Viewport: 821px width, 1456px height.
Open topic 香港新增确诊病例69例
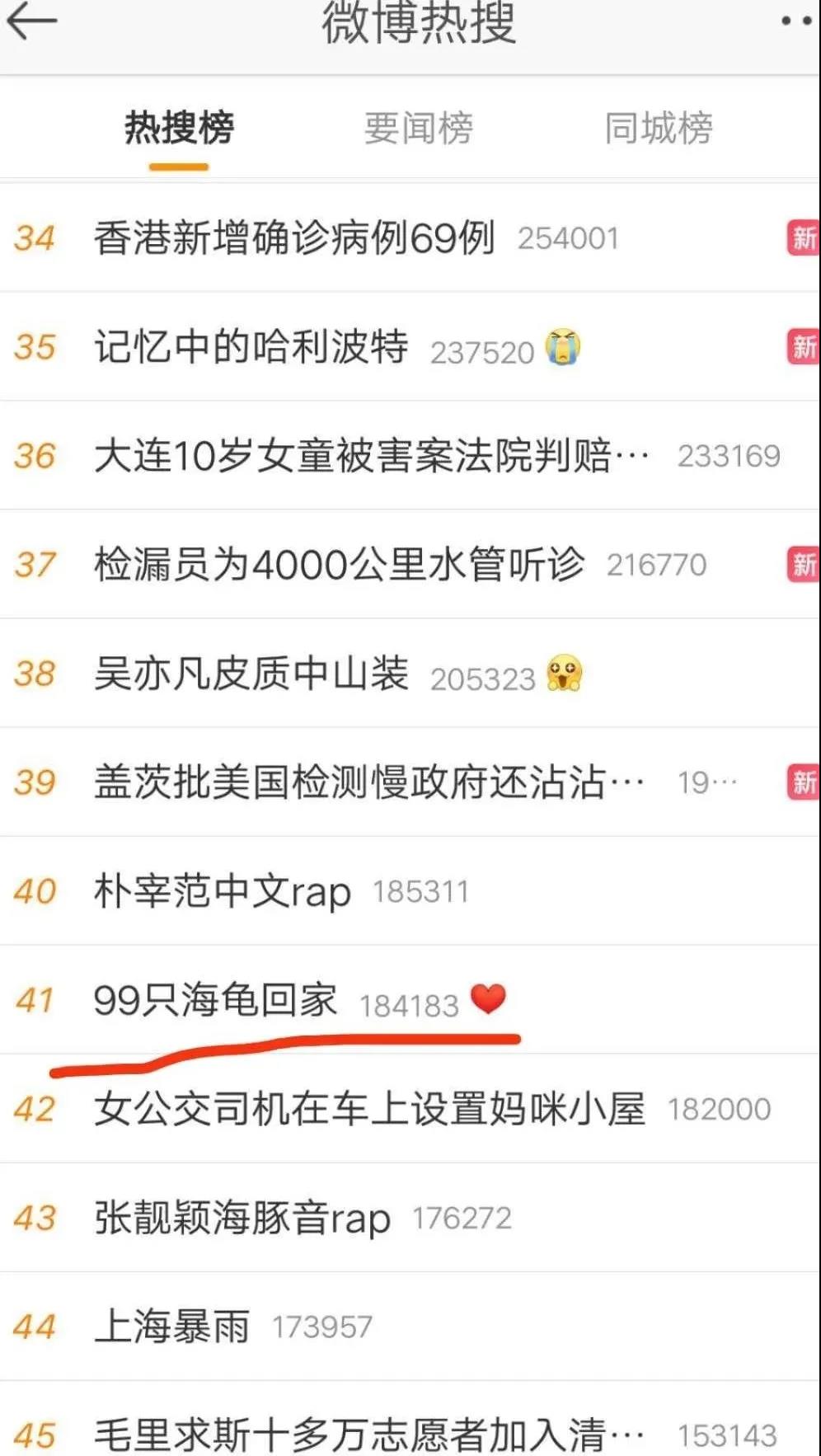point(294,238)
